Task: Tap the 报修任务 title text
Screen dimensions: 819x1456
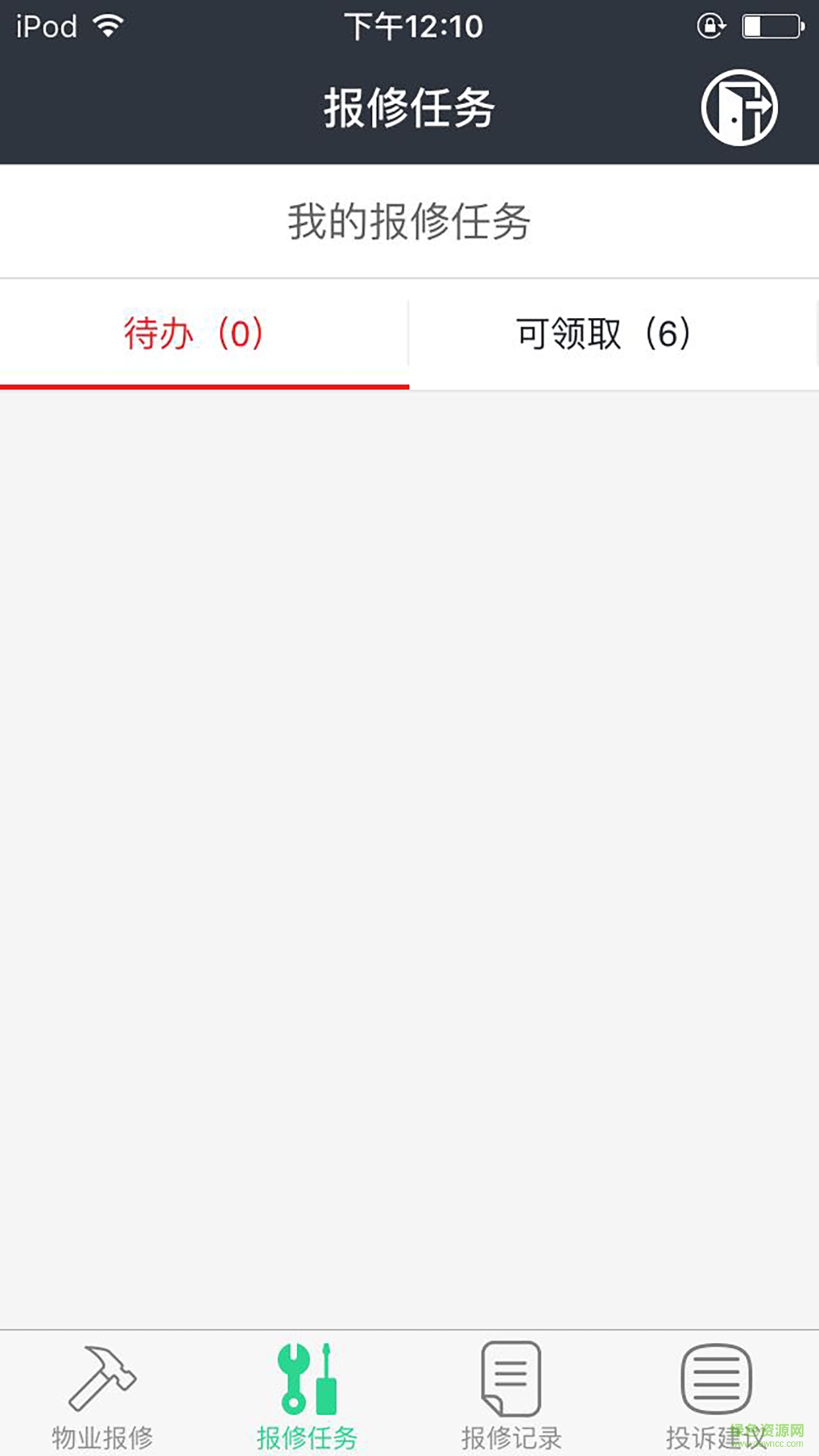Action: [409, 106]
